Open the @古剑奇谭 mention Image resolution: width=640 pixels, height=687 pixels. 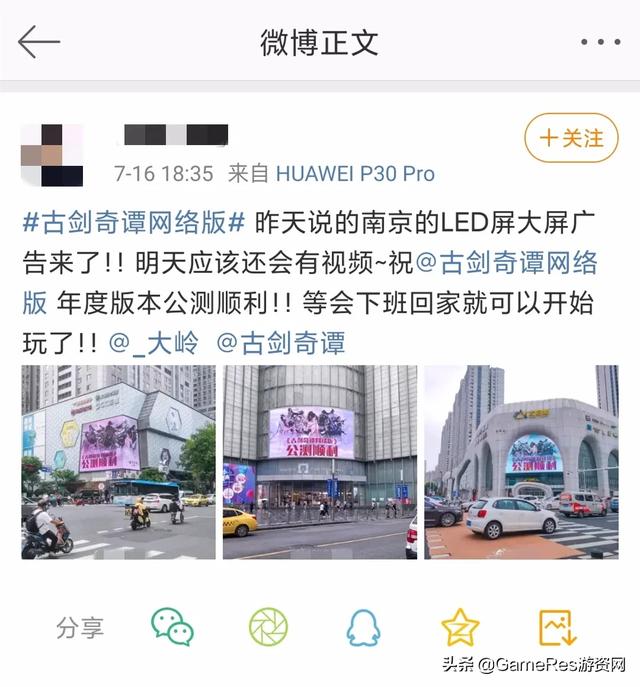tap(281, 343)
